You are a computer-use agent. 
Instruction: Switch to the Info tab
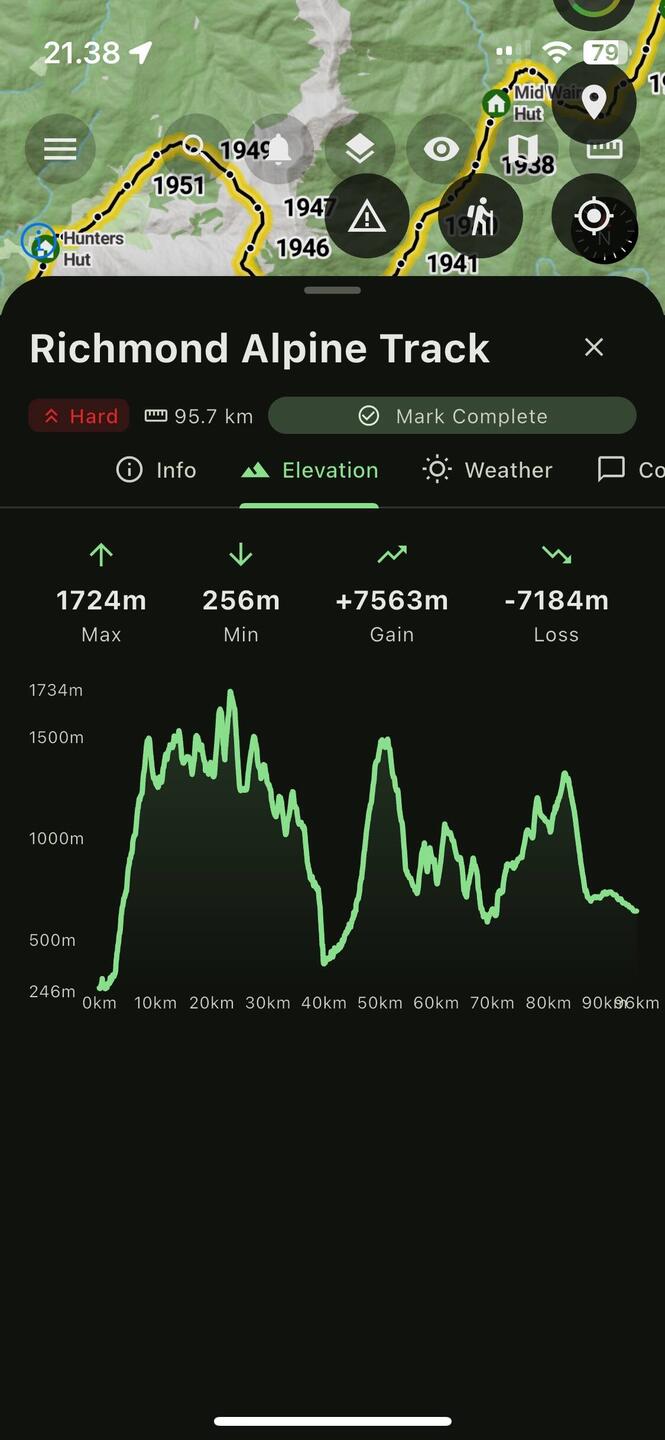(156, 470)
